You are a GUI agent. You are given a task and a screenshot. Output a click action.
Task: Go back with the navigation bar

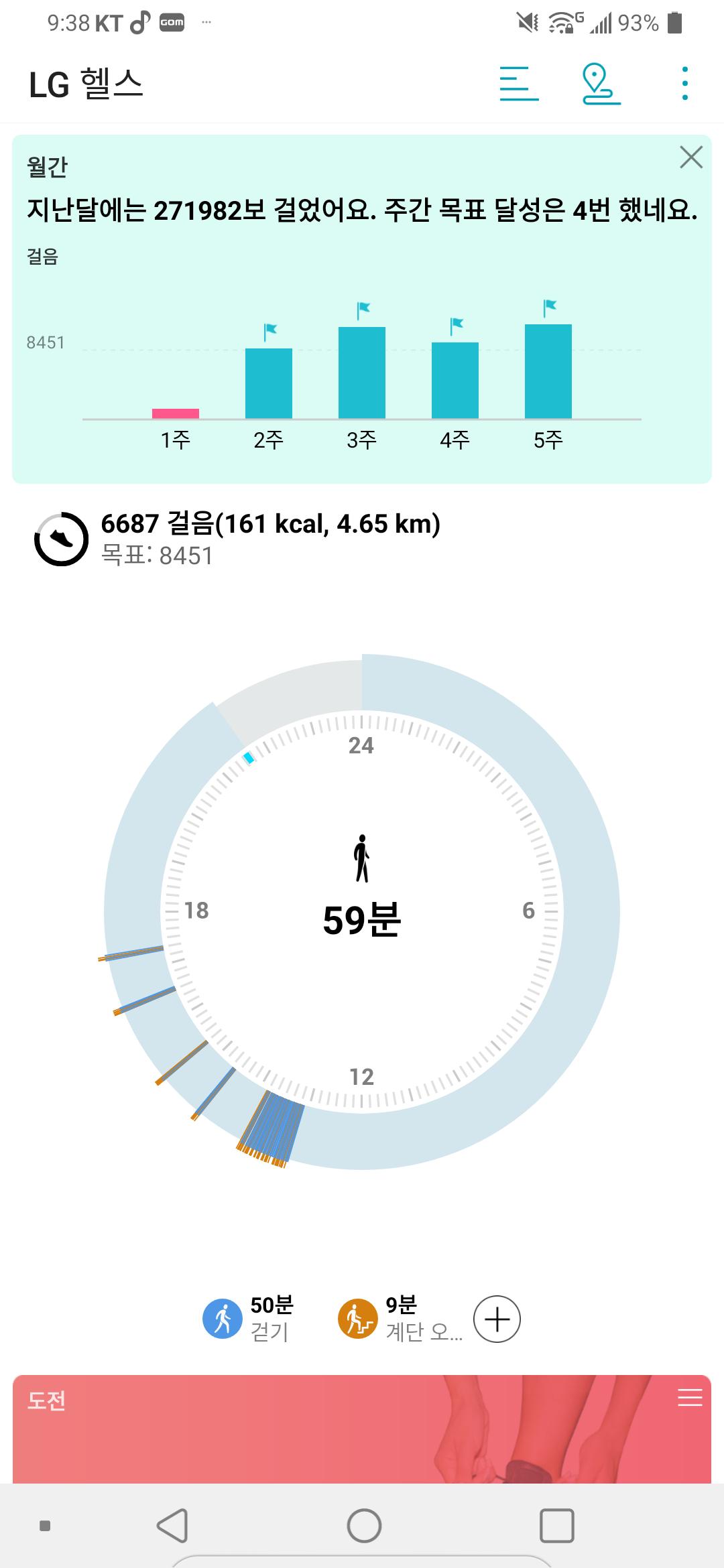pyautogui.click(x=172, y=1526)
